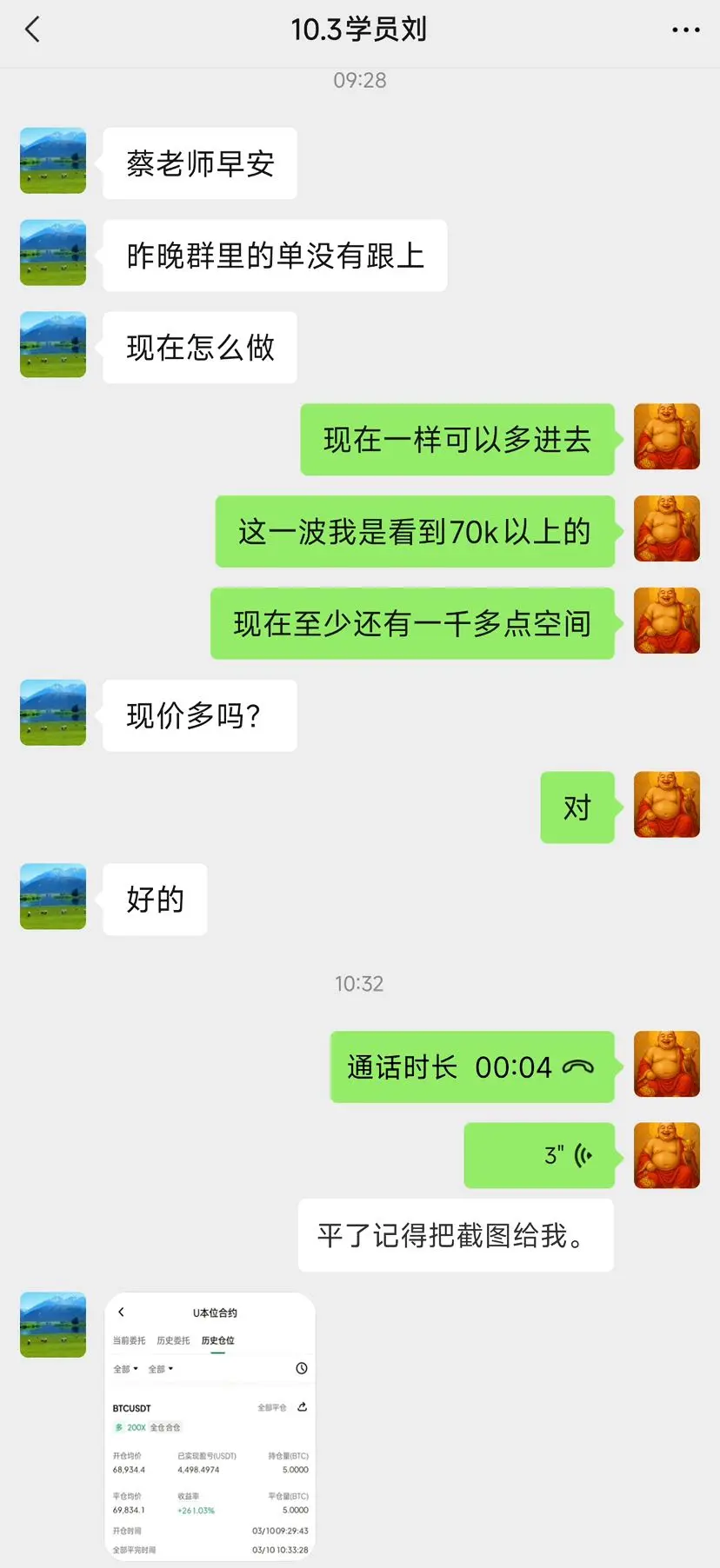Tap the green 多 long-position badge

118,1425
